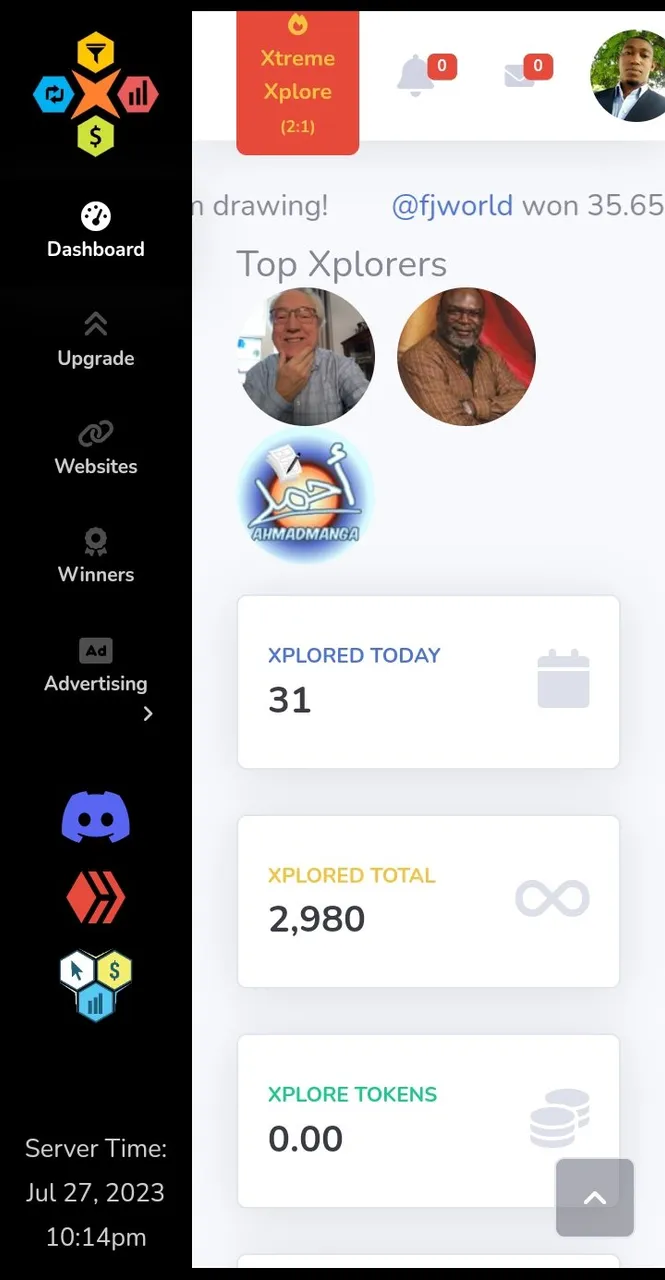Screen dimensions: 665x1280
Task: Open the Discord link icon
Action: [96, 816]
